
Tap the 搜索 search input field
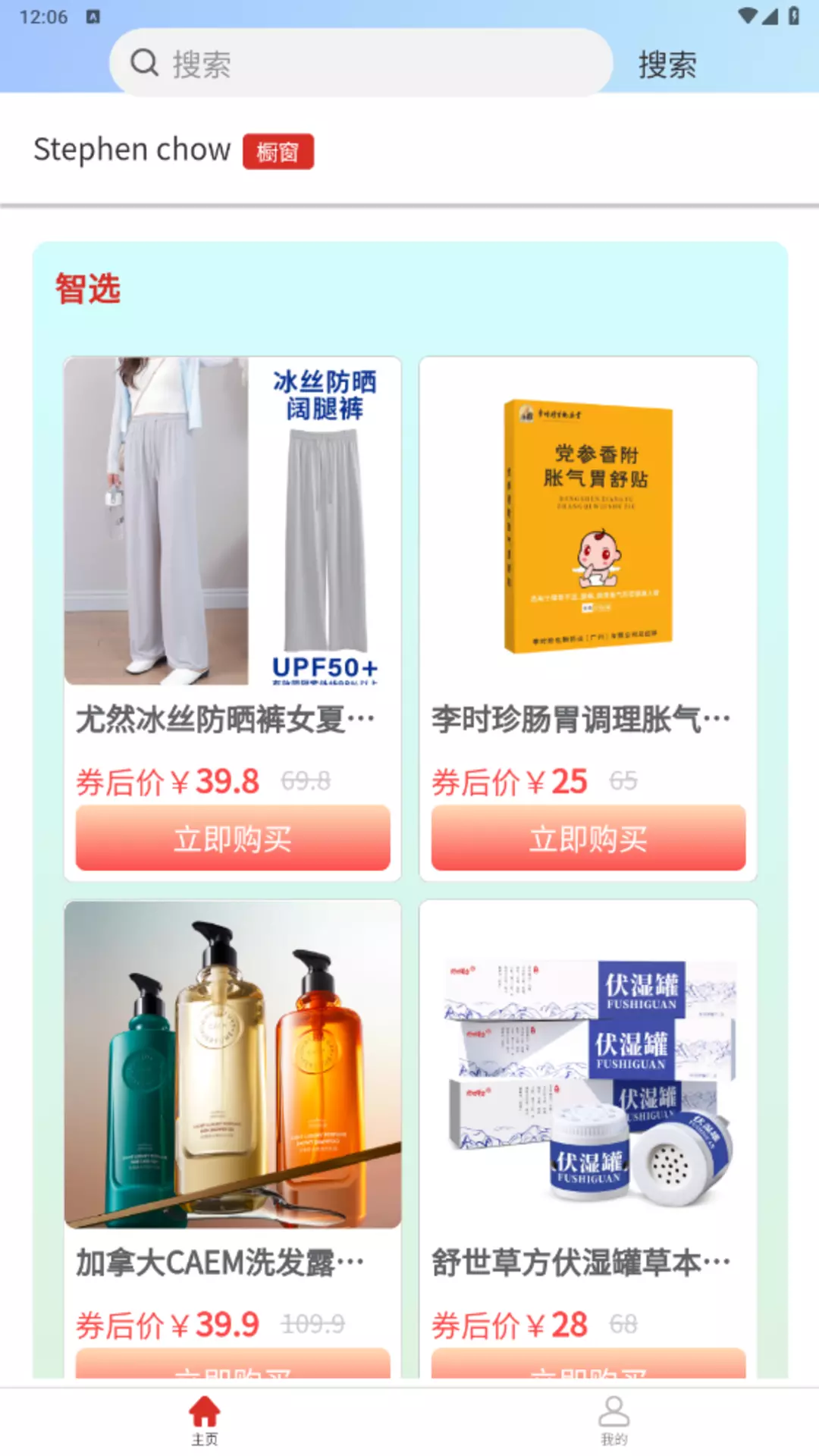tap(361, 63)
